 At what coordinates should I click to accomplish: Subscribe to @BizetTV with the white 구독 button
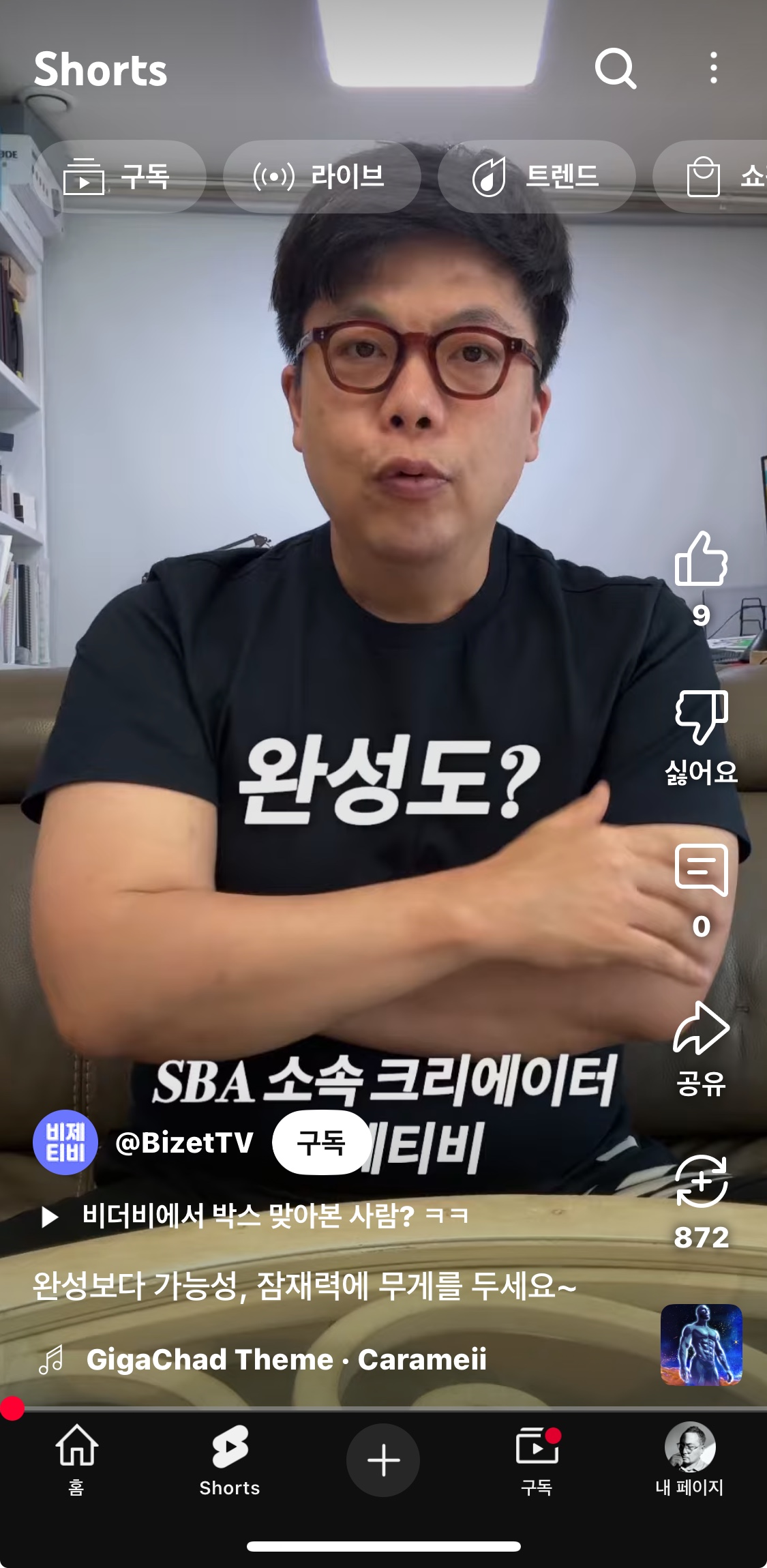point(322,1142)
